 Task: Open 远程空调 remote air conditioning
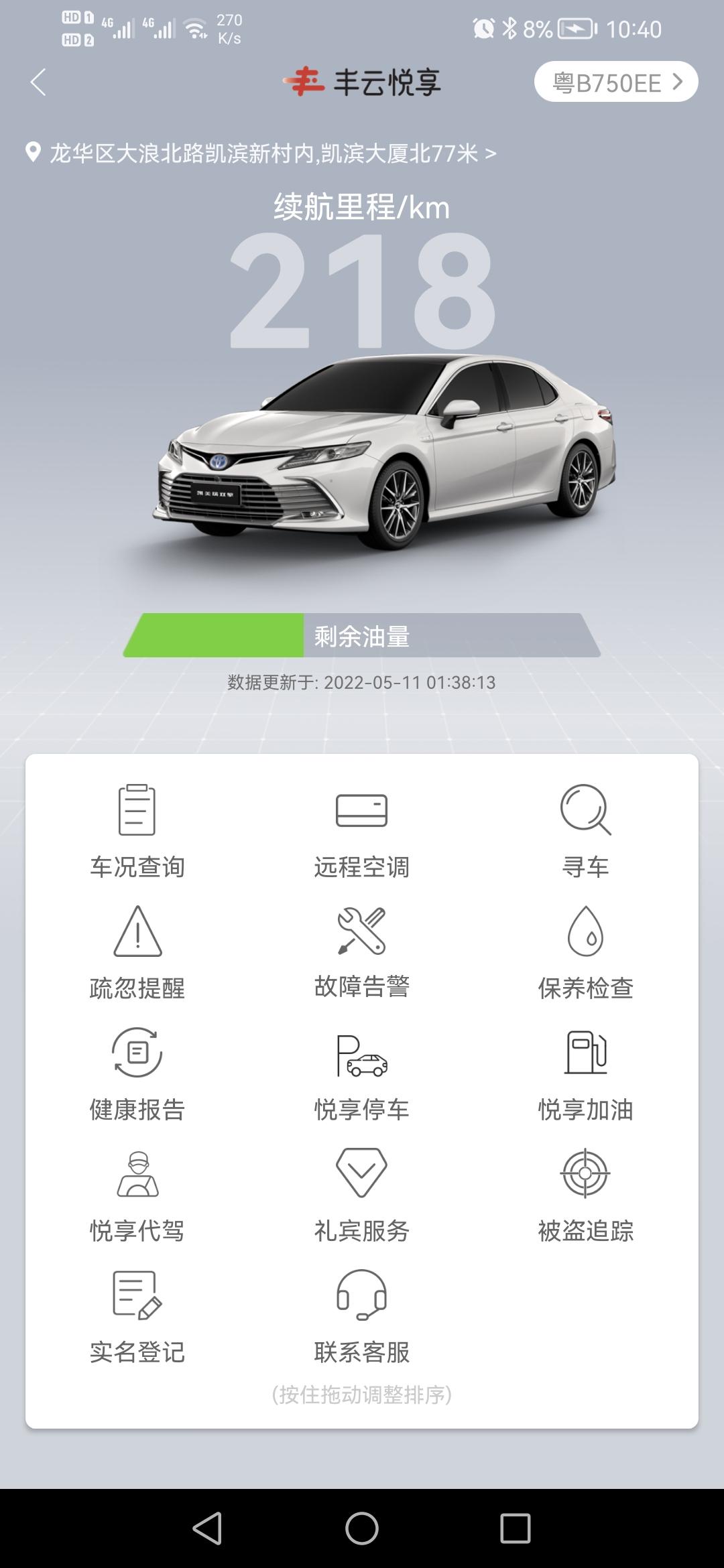pos(361,830)
